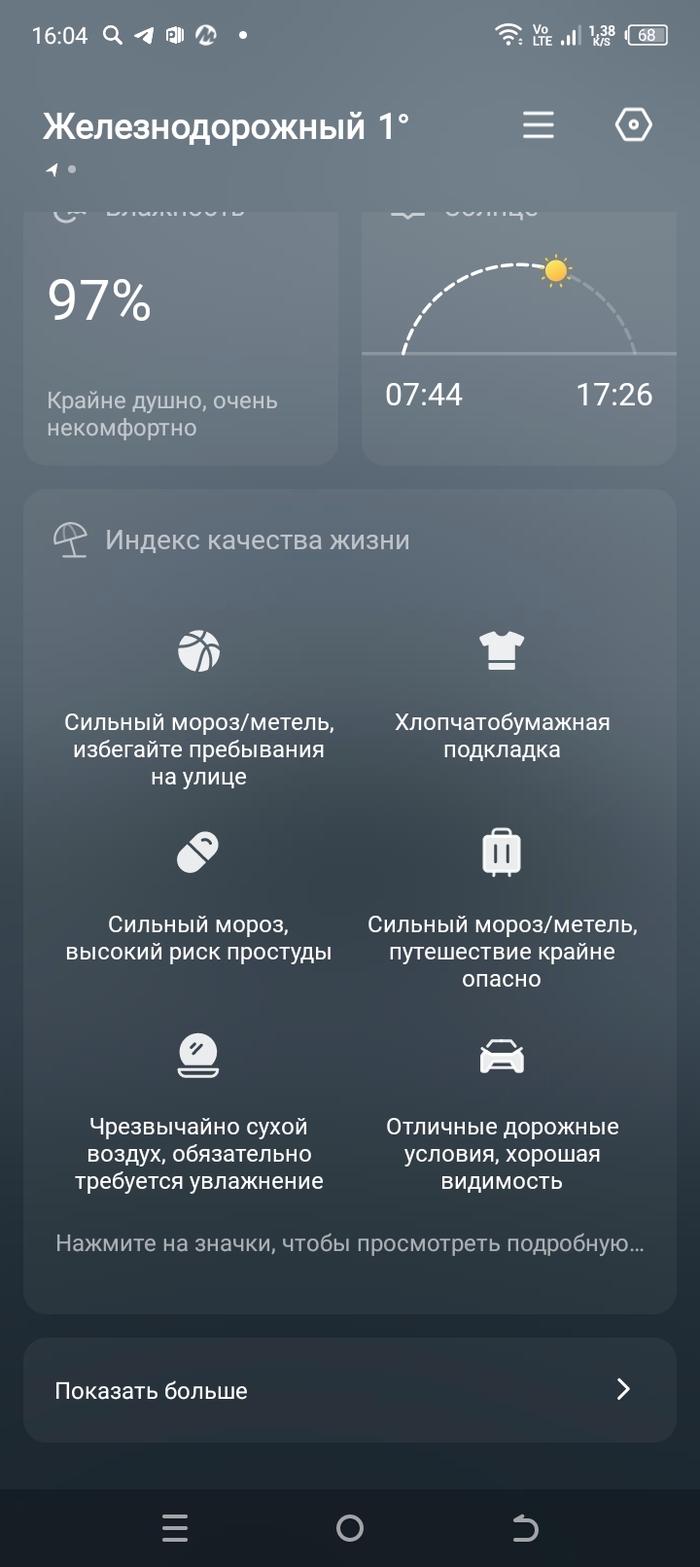
Task: Tap the sports basketball index icon
Action: [x=198, y=651]
